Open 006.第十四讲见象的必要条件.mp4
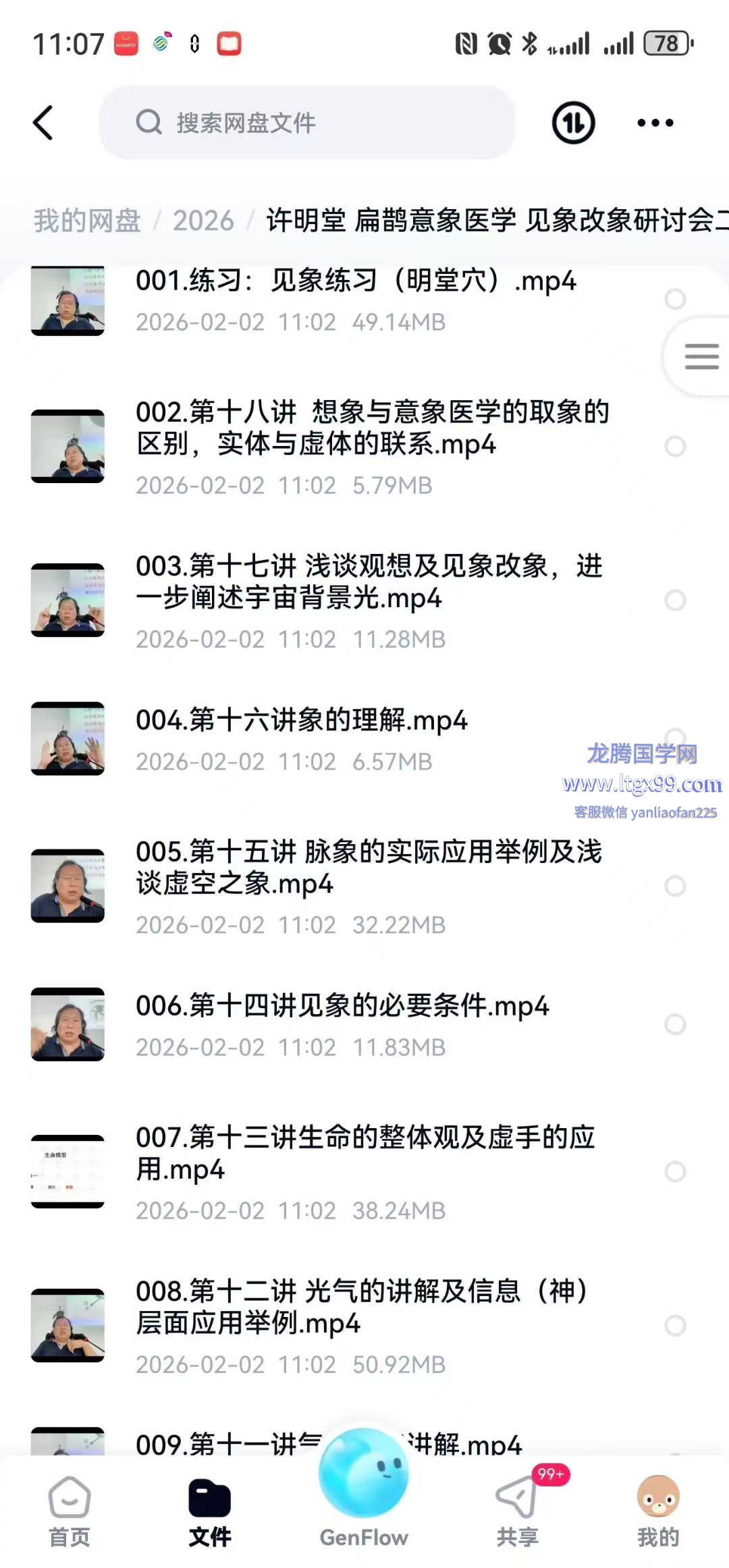 [342, 1006]
